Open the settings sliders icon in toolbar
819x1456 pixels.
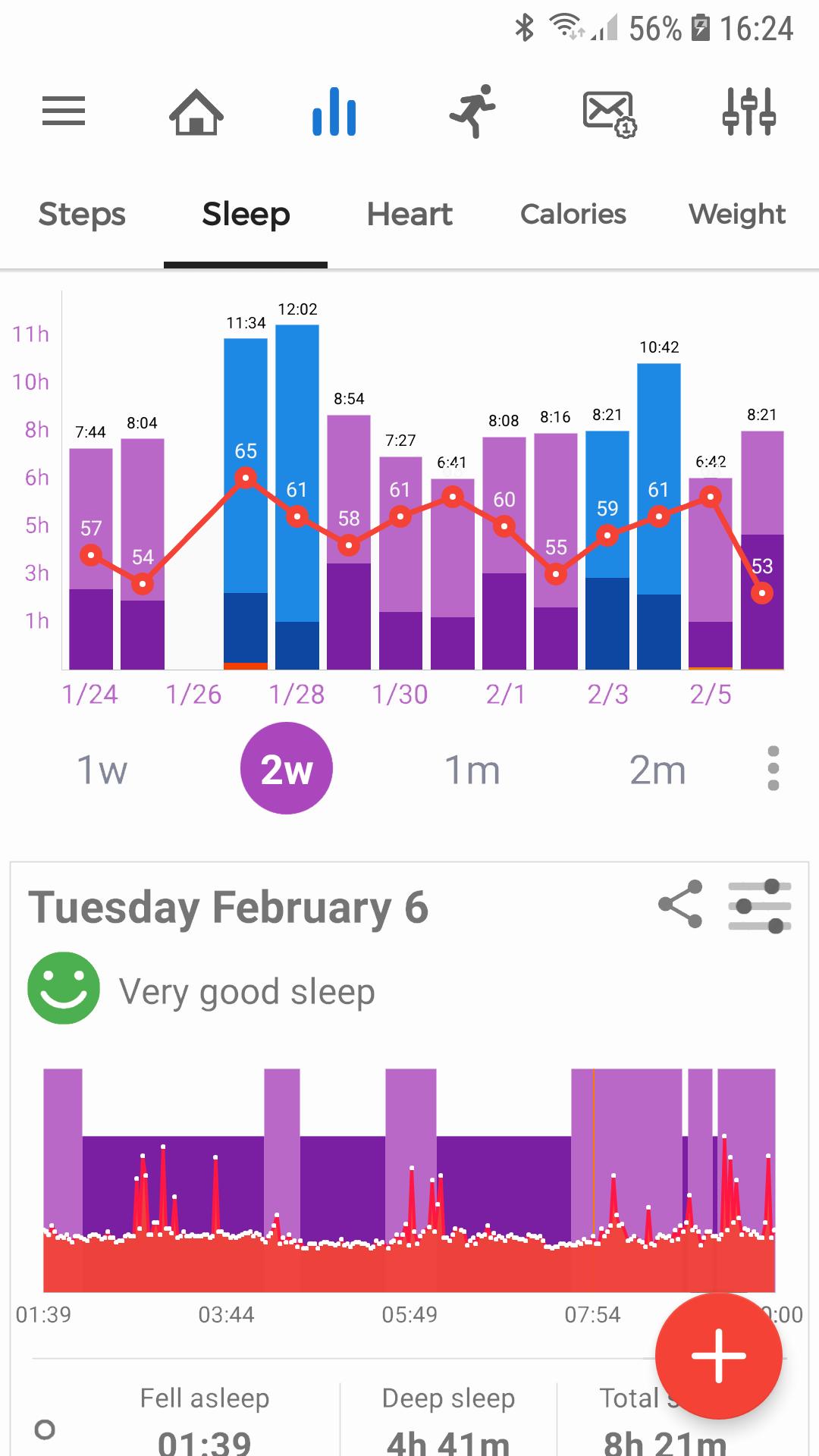click(748, 112)
